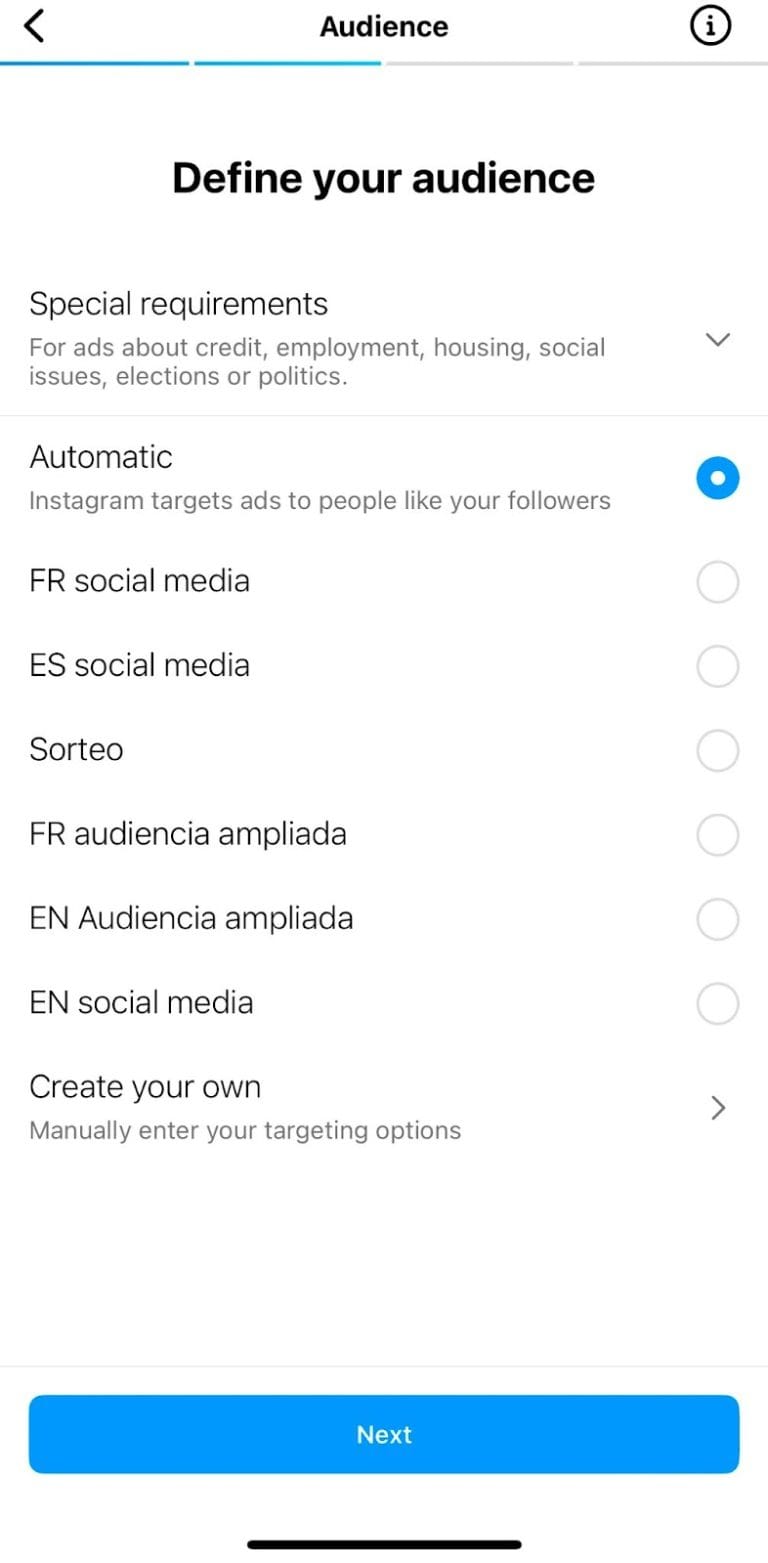Screen dimensions: 768x1563
Task: Select the EN social media audience
Action: 717,1003
